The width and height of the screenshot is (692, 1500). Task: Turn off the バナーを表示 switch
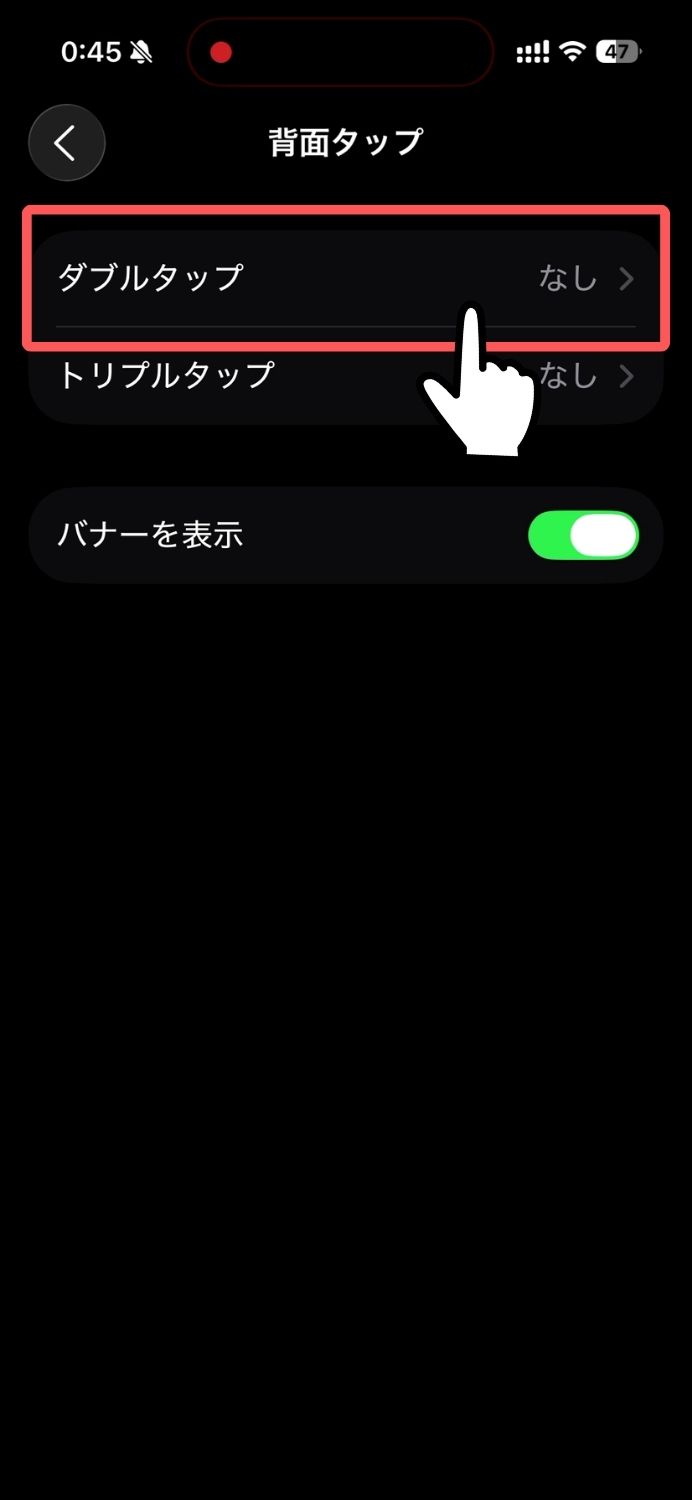(582, 535)
